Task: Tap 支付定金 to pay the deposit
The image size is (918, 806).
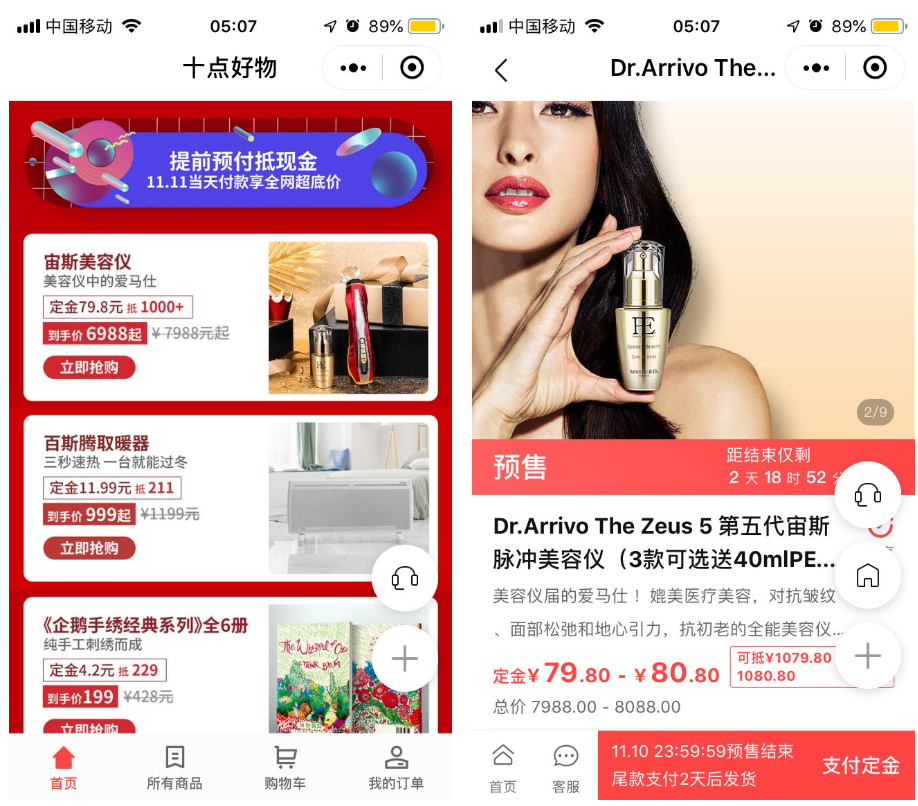Action: point(860,766)
